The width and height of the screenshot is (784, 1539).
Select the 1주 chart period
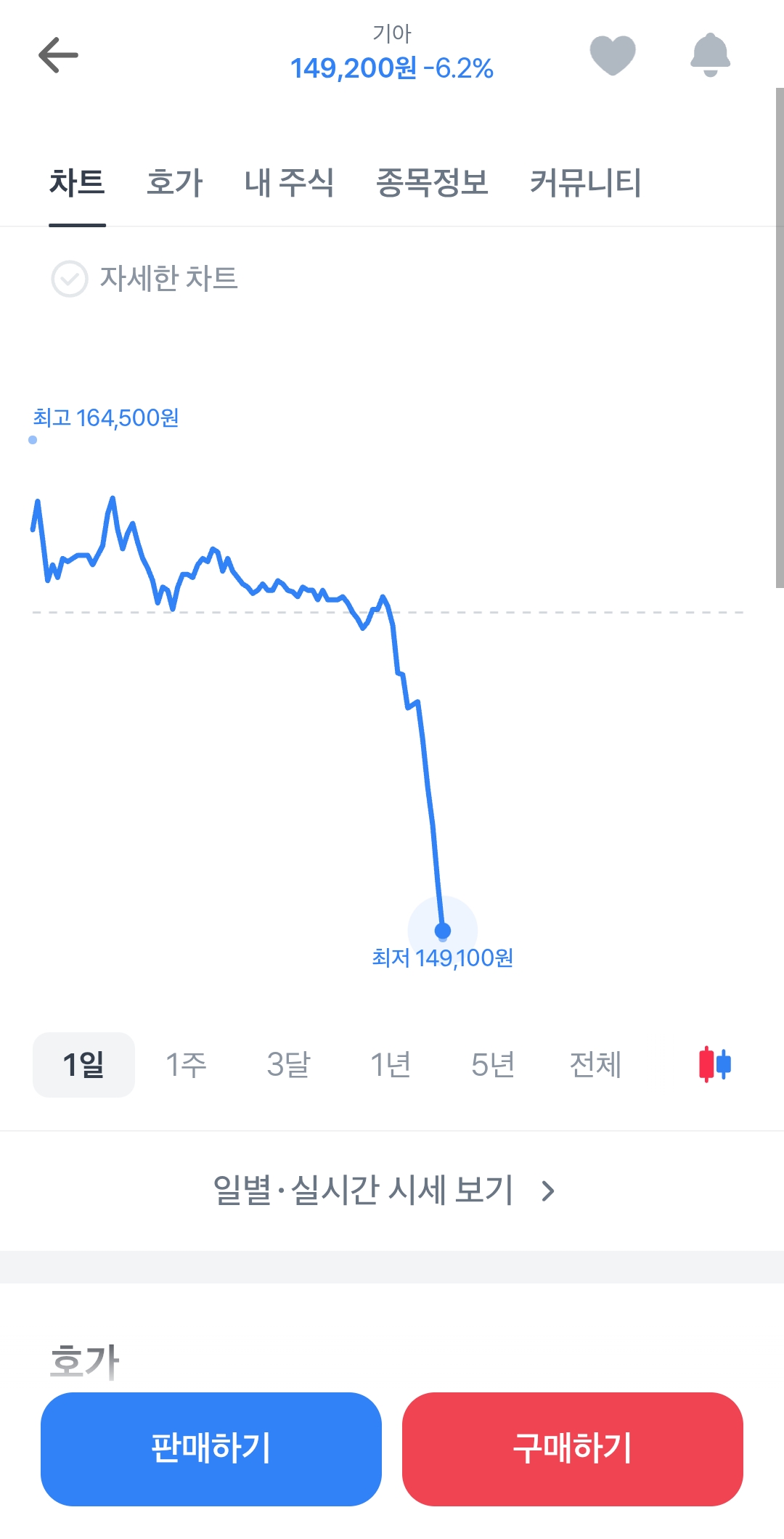[x=186, y=1065]
